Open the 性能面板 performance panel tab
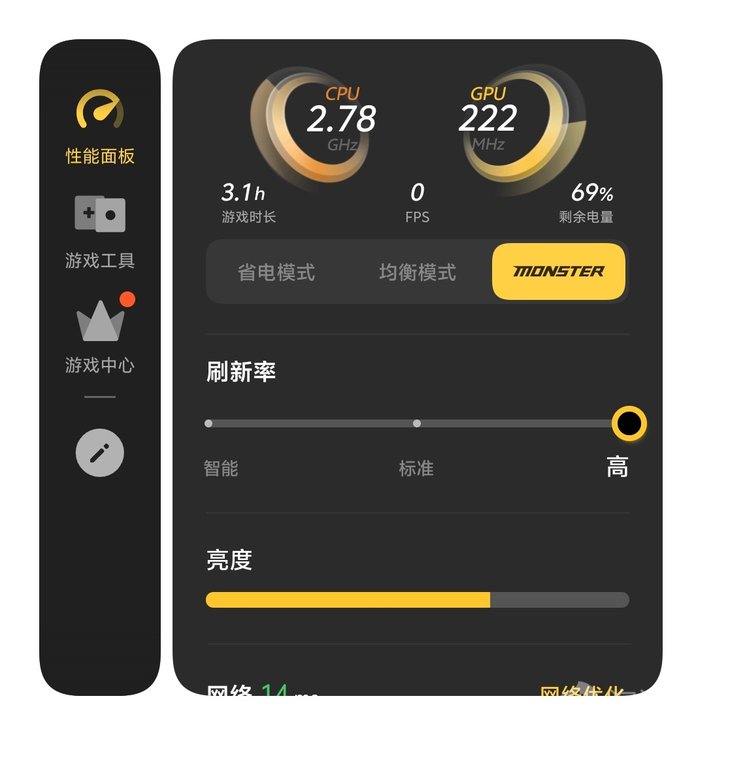 [x=100, y=127]
